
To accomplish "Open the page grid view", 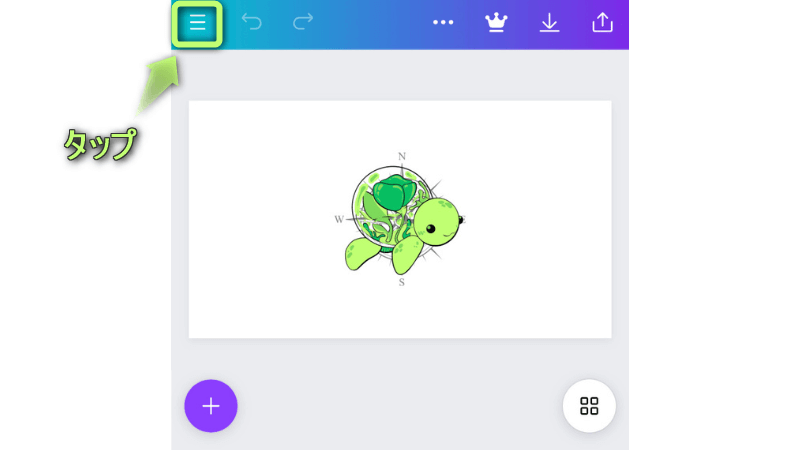I will pos(589,406).
